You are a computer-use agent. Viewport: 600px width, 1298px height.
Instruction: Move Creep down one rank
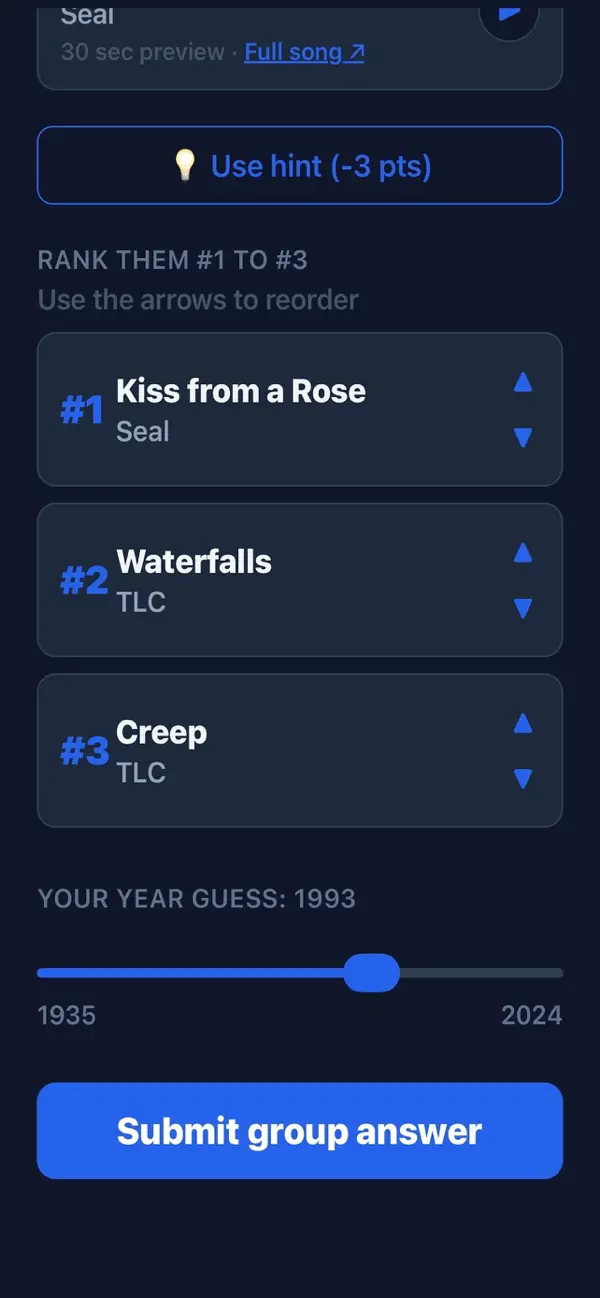522,778
